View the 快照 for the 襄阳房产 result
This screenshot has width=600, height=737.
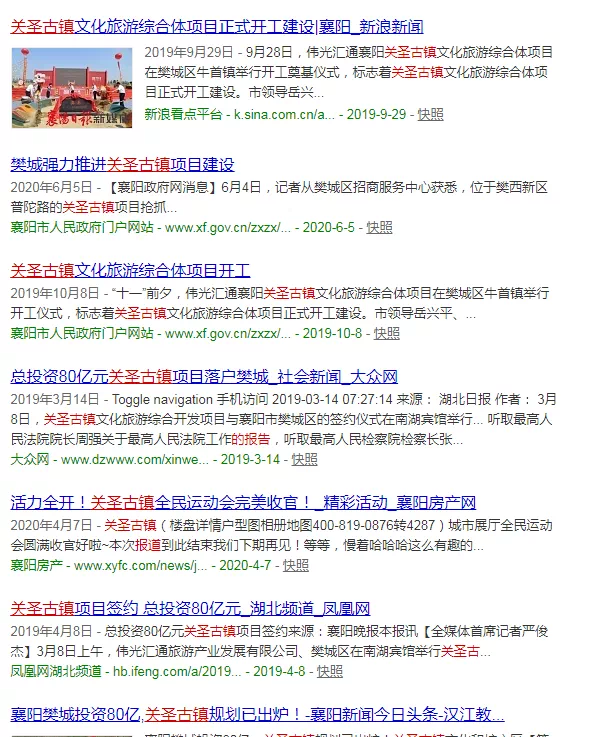tap(296, 566)
